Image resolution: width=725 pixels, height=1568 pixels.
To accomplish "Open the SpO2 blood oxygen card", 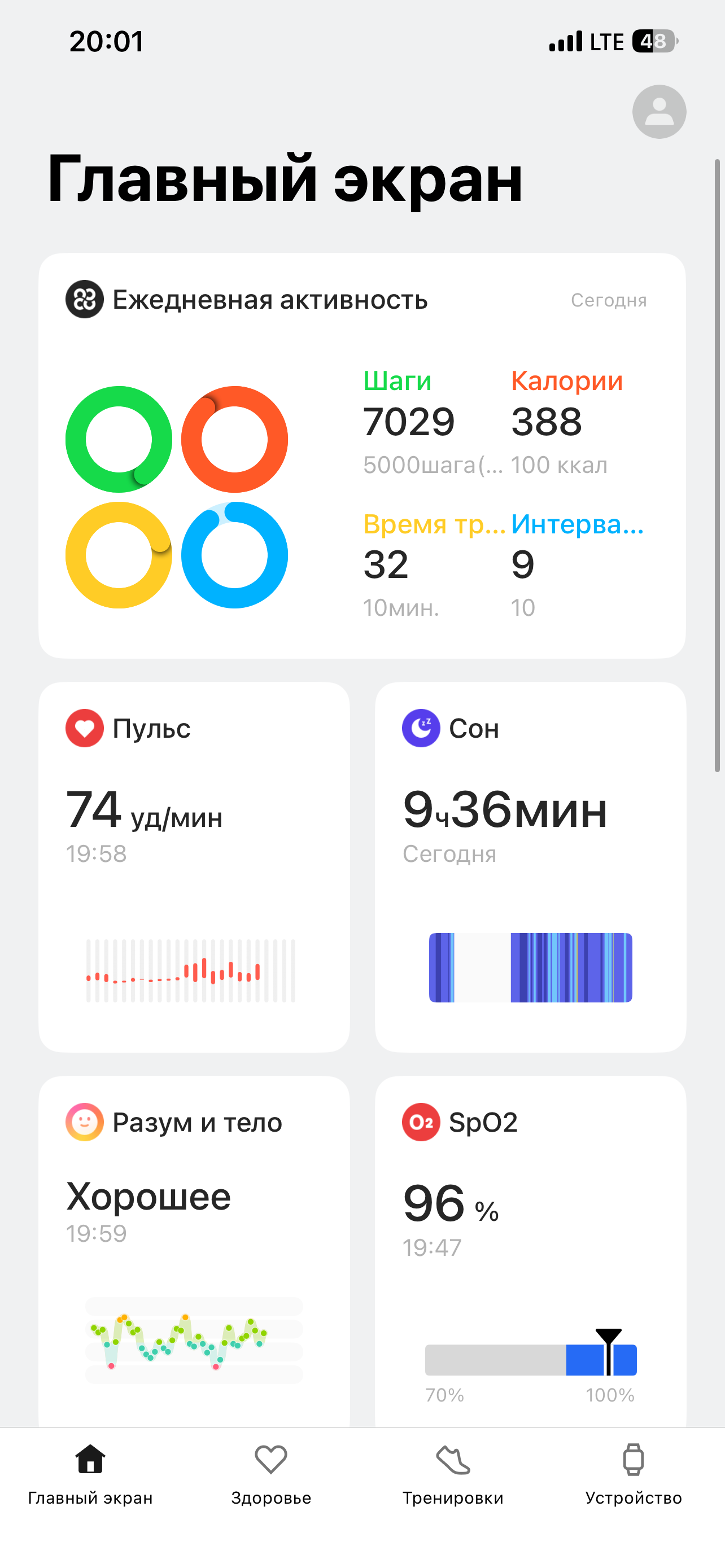I will point(530,1248).
